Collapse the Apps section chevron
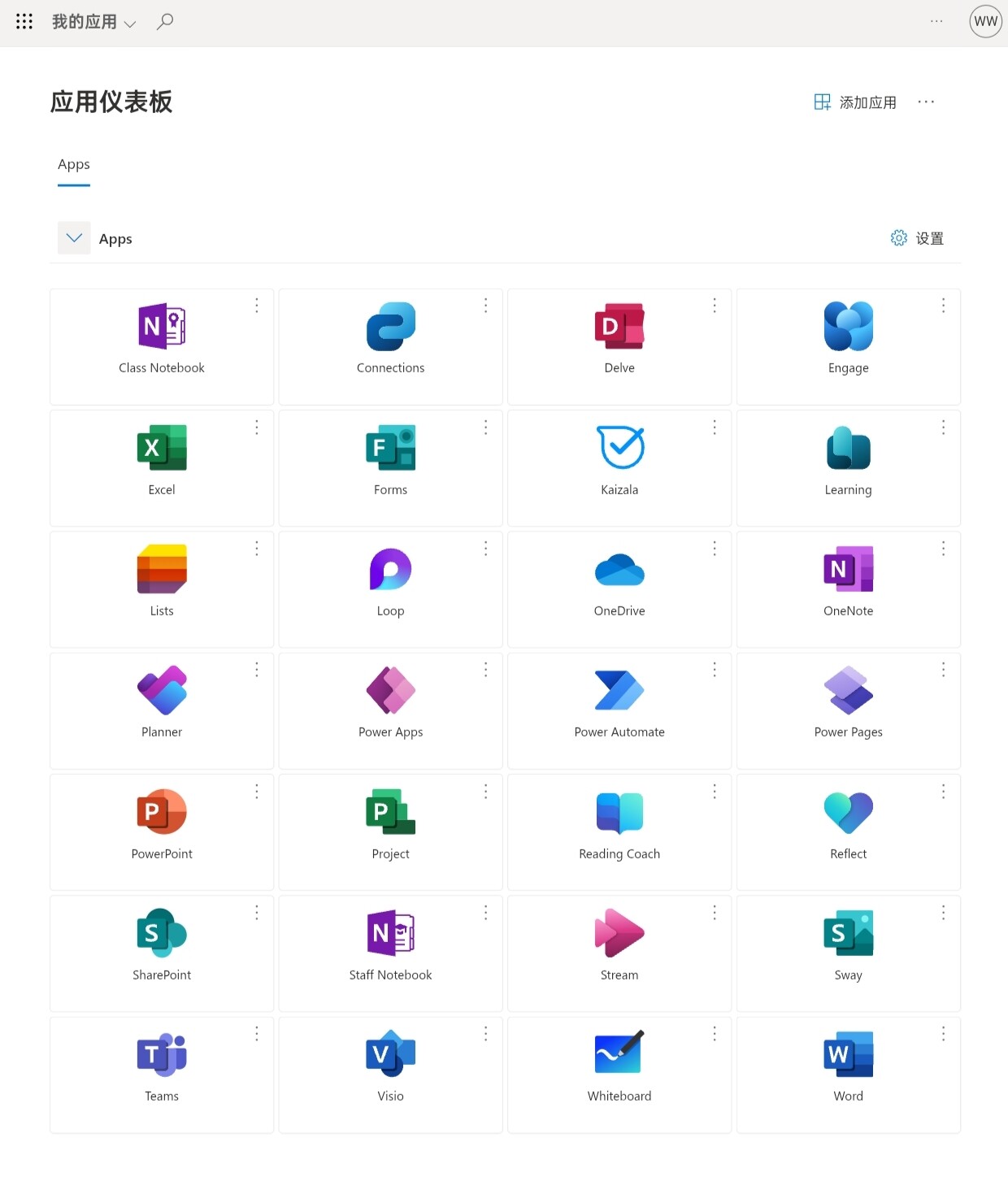 (x=74, y=238)
